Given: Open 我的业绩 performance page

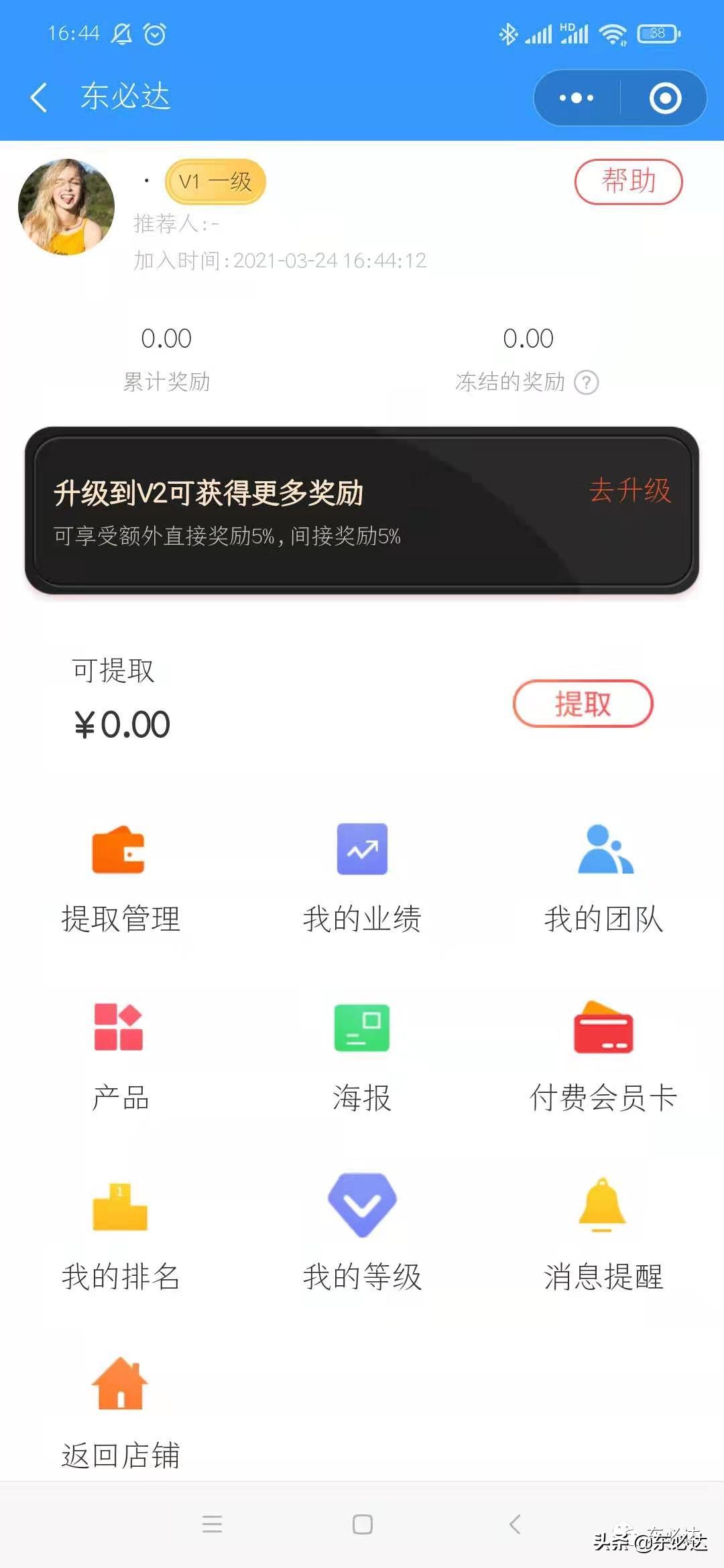Looking at the screenshot, I should coord(362,878).
